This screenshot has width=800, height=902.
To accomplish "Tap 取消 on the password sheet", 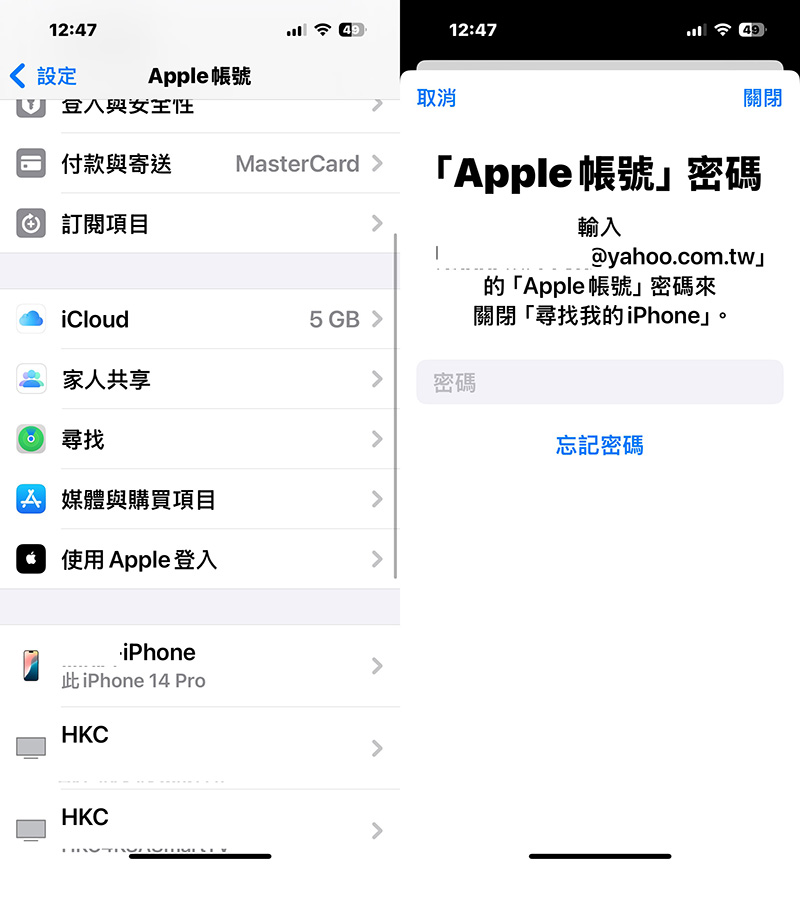I will point(436,98).
